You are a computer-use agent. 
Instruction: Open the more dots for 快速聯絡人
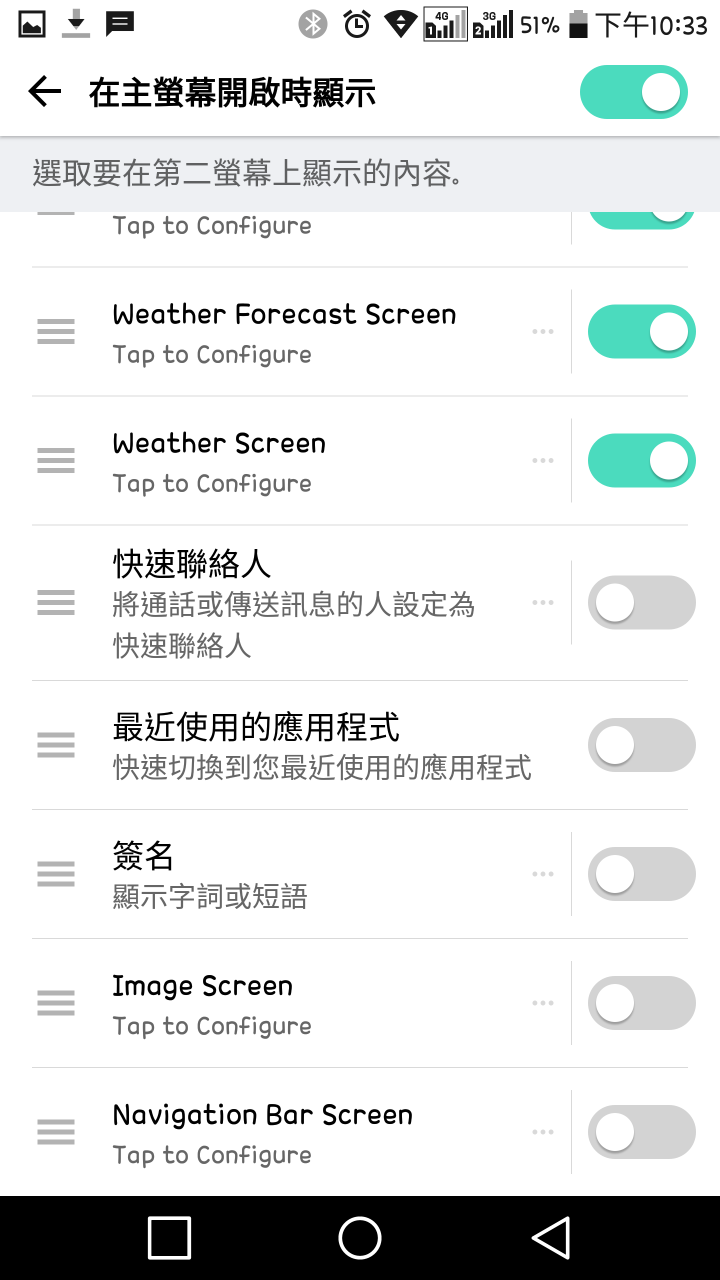click(x=543, y=603)
